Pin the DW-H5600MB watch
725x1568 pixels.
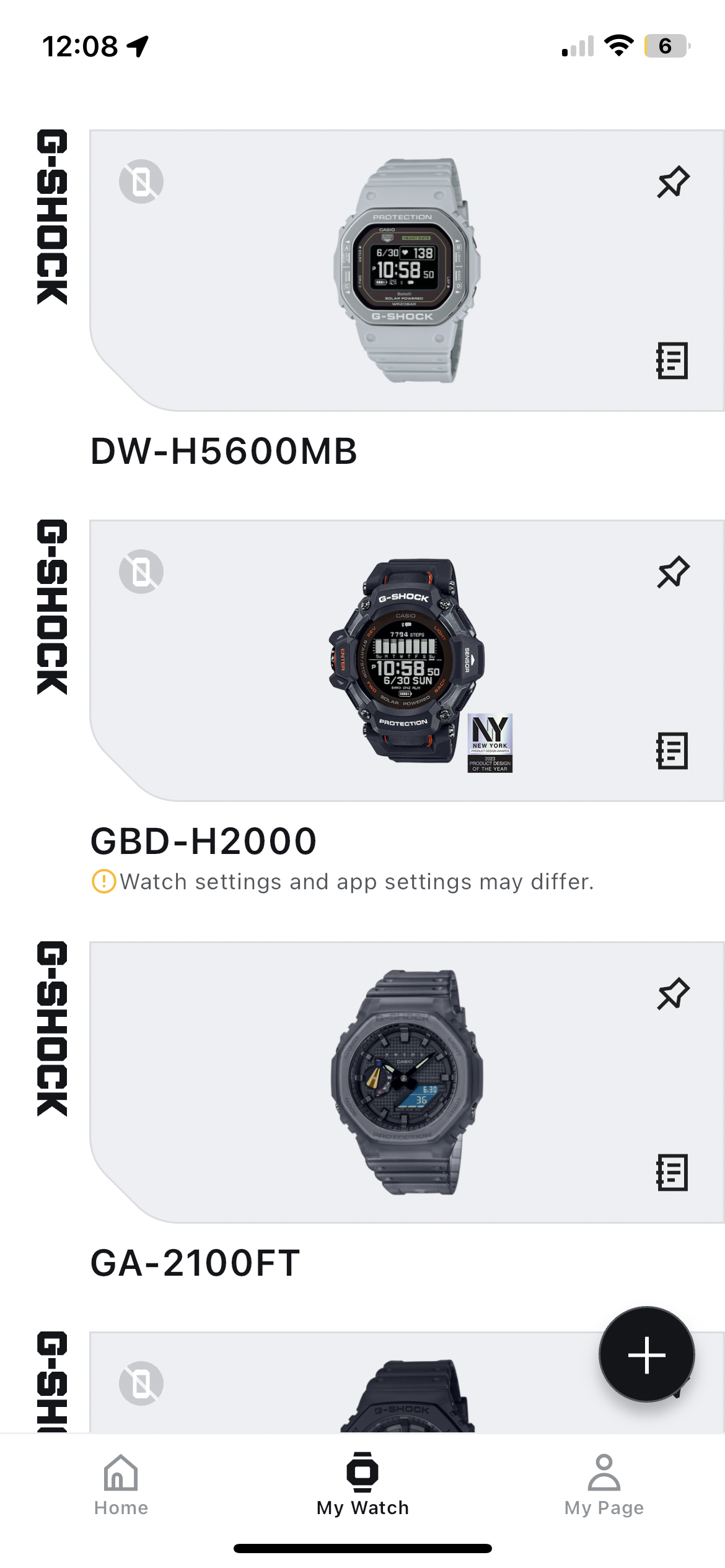(x=673, y=181)
